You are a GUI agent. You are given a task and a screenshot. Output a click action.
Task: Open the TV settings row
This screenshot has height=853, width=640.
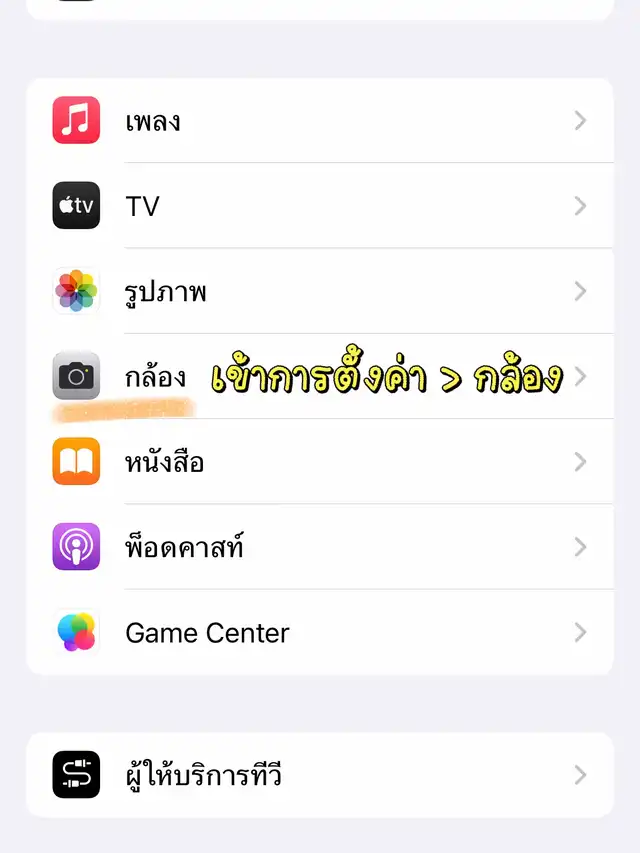pos(320,206)
